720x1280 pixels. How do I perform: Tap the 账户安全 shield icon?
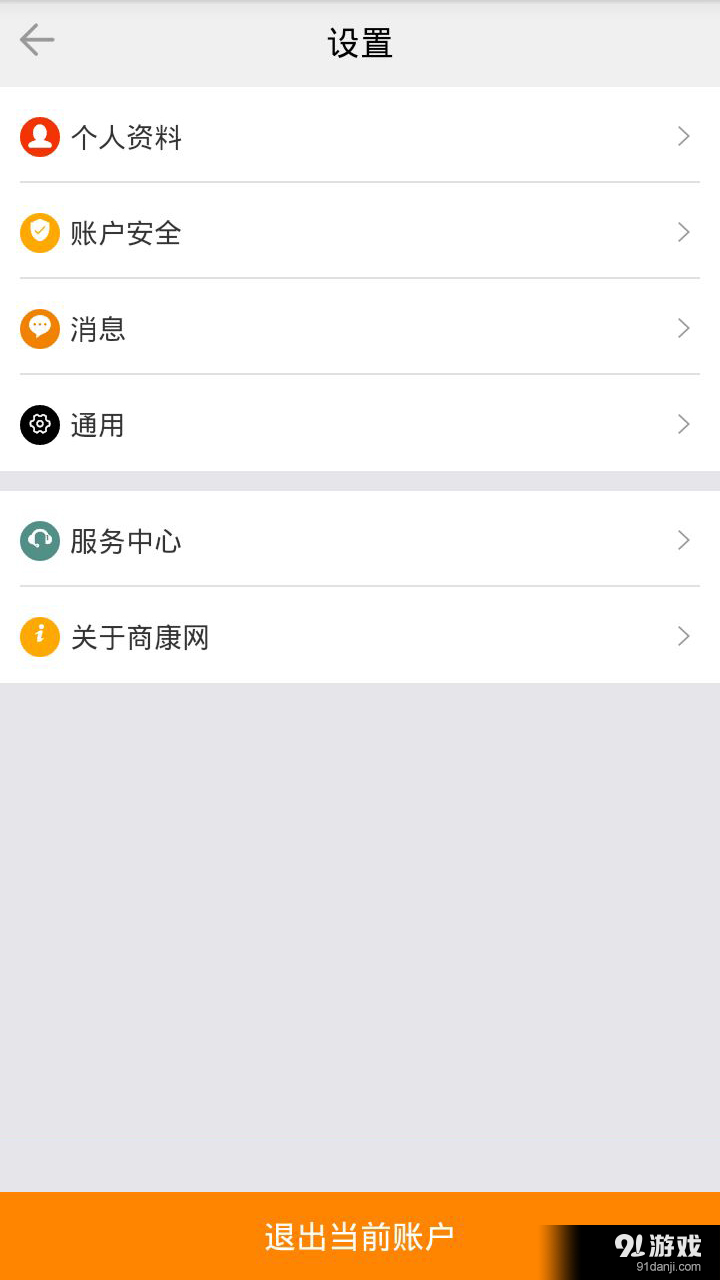tap(39, 232)
